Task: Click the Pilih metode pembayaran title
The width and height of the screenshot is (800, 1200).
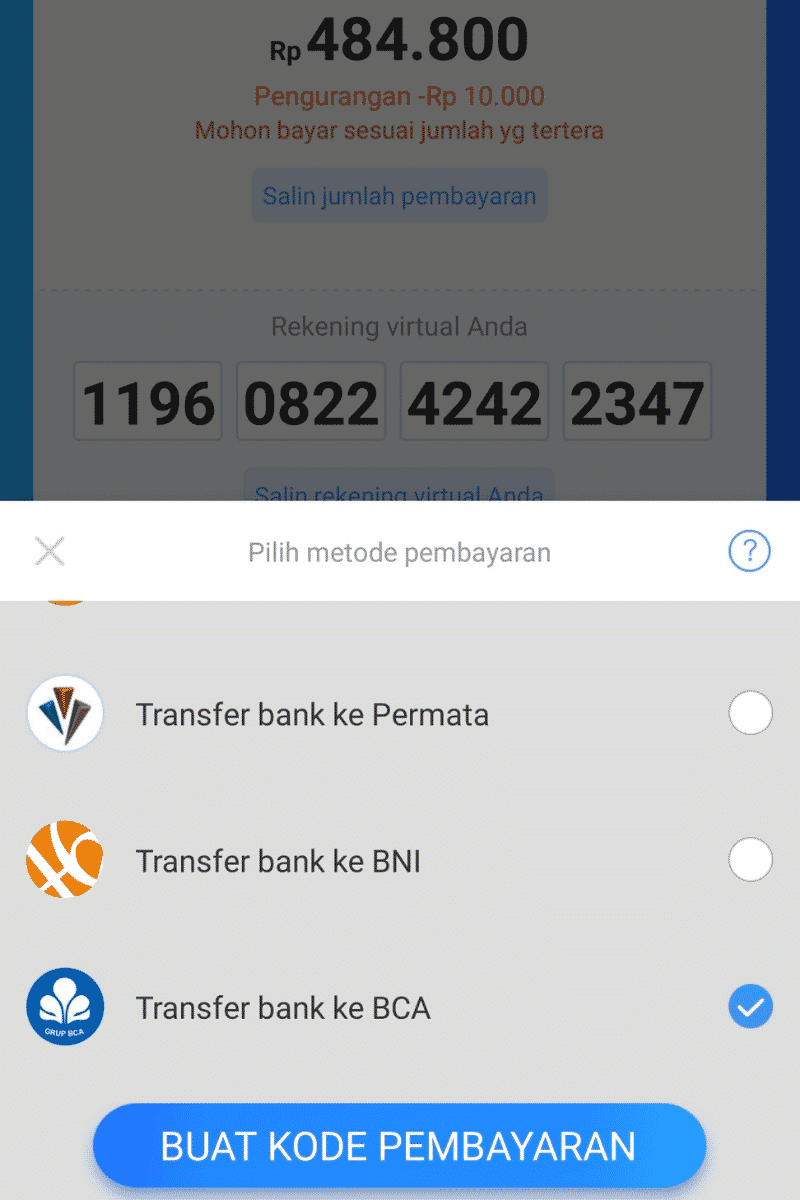Action: 399,552
